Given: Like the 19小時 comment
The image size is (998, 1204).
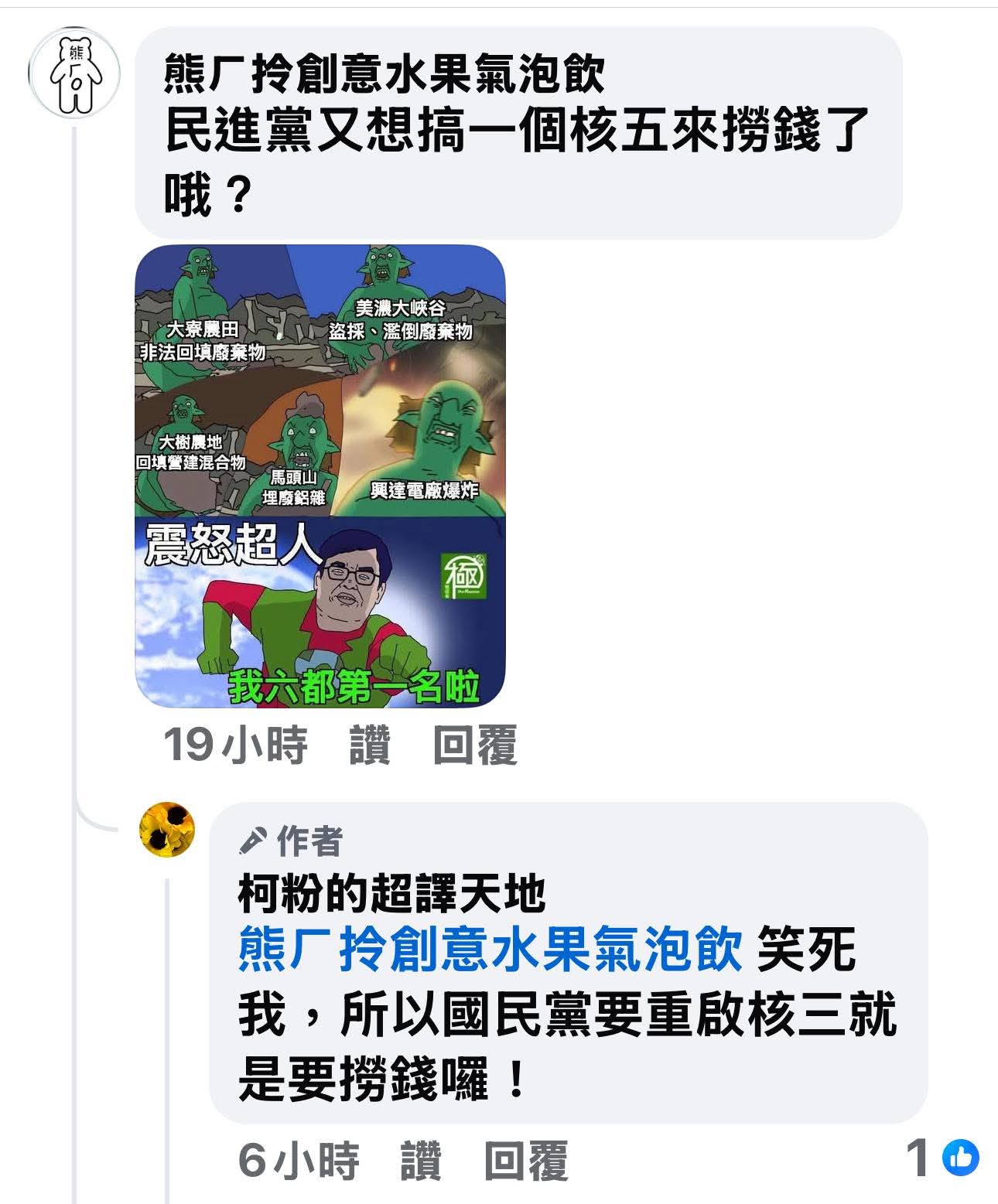Looking at the screenshot, I should 370,745.
